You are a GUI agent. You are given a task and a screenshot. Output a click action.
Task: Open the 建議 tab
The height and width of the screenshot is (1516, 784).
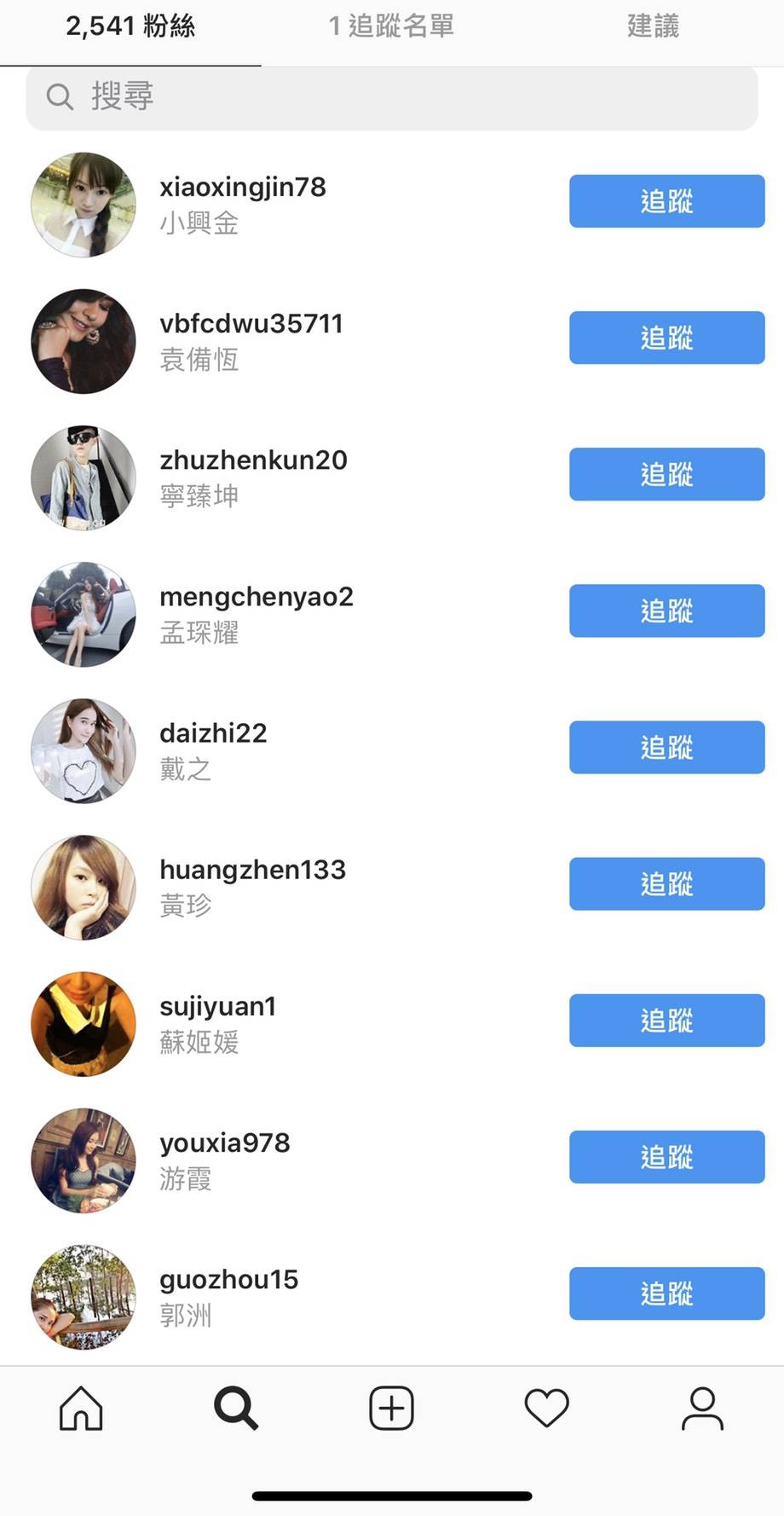pos(653,26)
